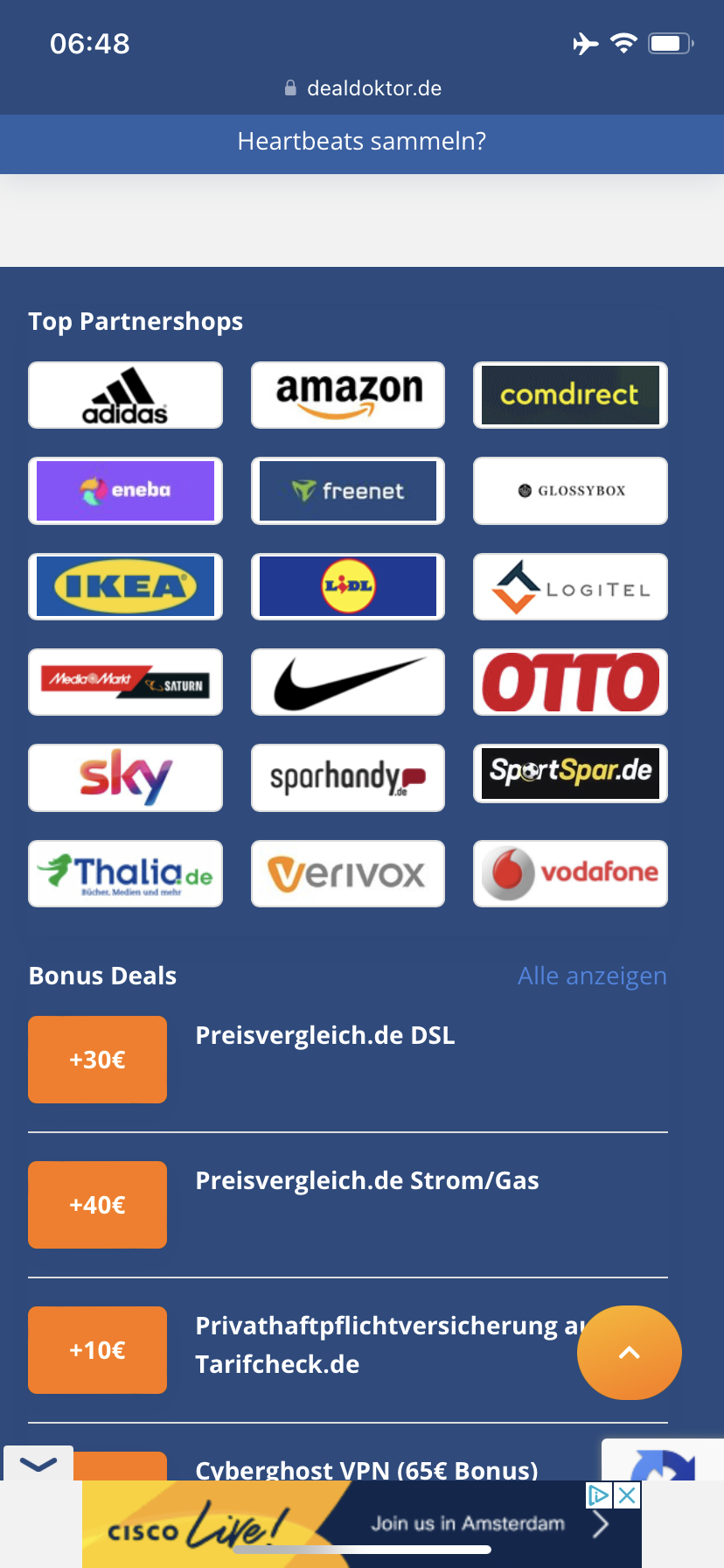The height and width of the screenshot is (1568, 724).
Task: Open the eneba partner shop
Action: [x=125, y=491]
